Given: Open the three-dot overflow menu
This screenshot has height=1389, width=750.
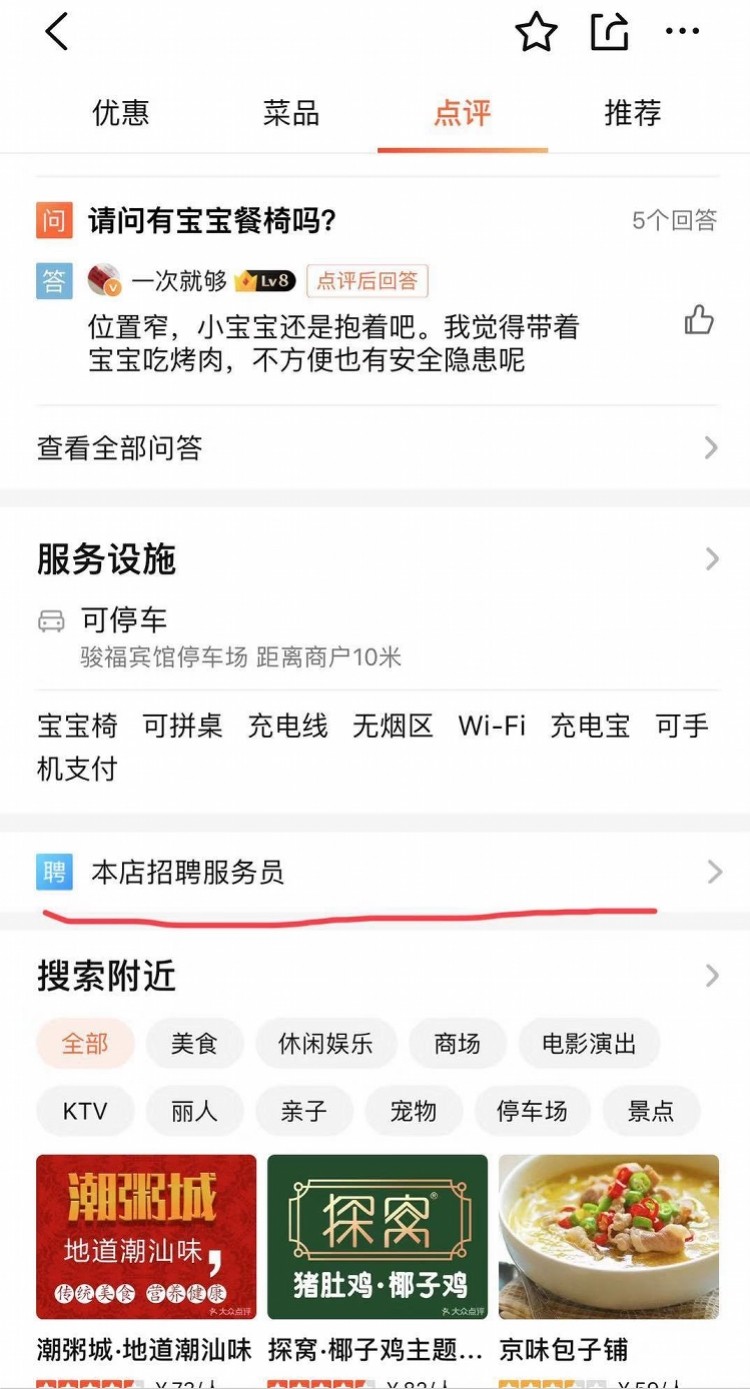Looking at the screenshot, I should [683, 32].
